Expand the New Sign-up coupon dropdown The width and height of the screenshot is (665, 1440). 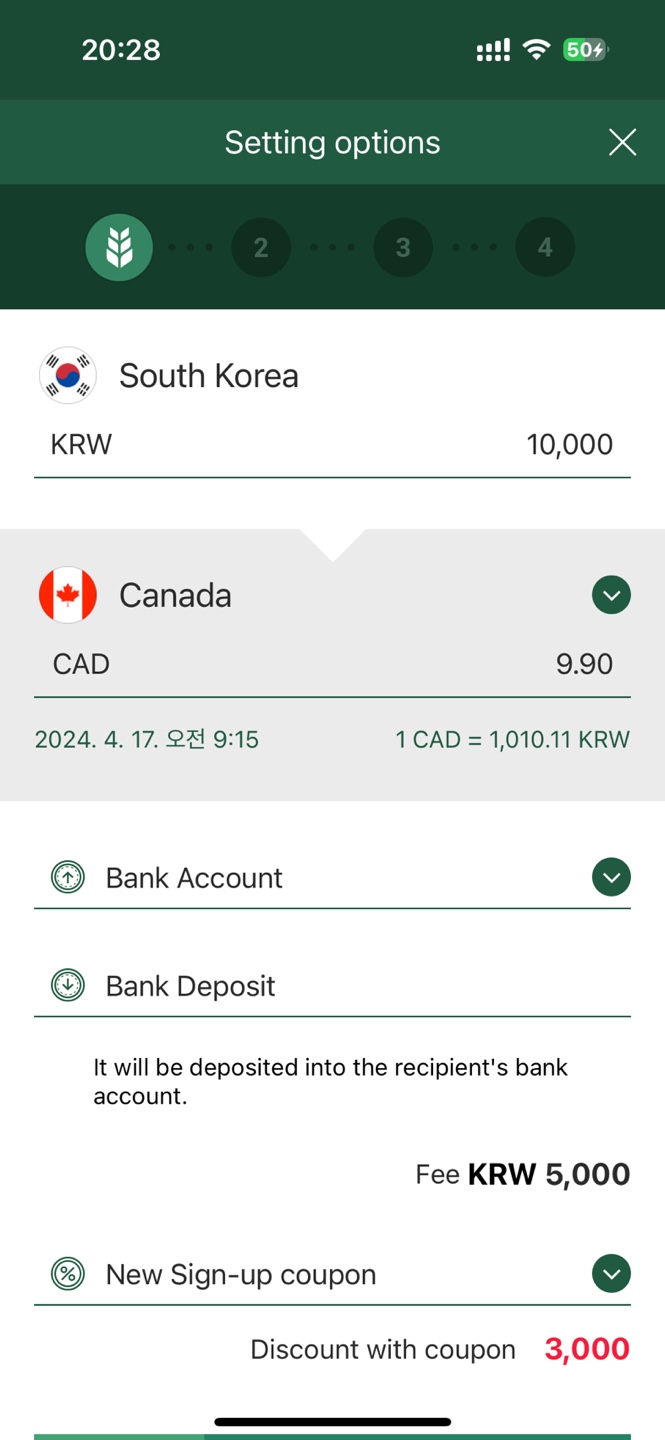click(x=611, y=1274)
